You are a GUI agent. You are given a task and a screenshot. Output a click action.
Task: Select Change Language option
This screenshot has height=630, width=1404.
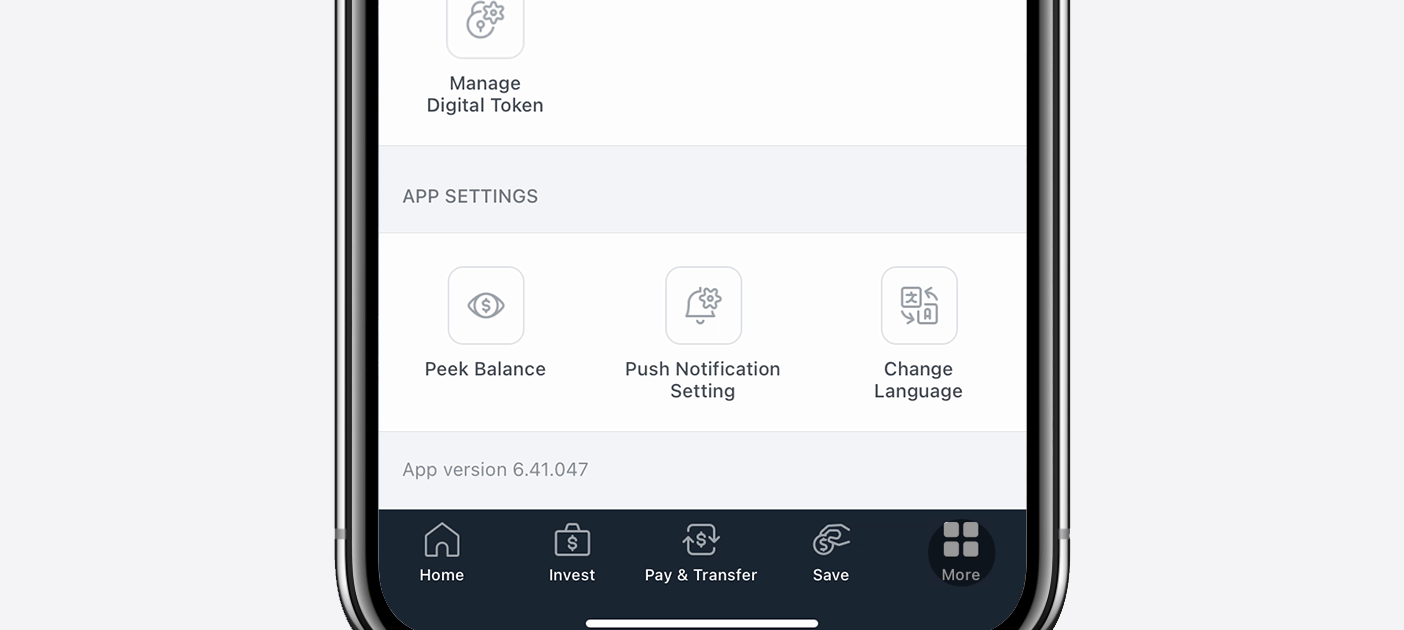click(x=918, y=306)
